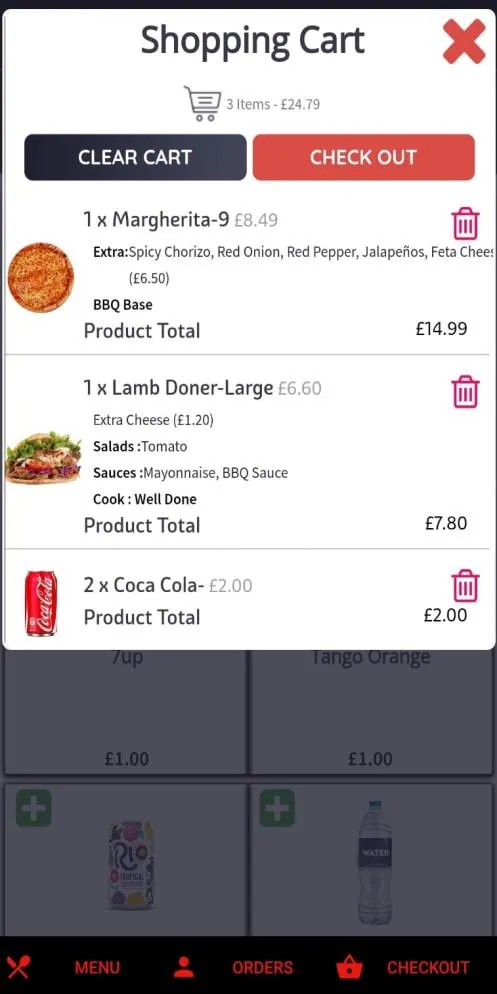
Task: Delete Coca Cola from the cart
Action: tap(465, 585)
